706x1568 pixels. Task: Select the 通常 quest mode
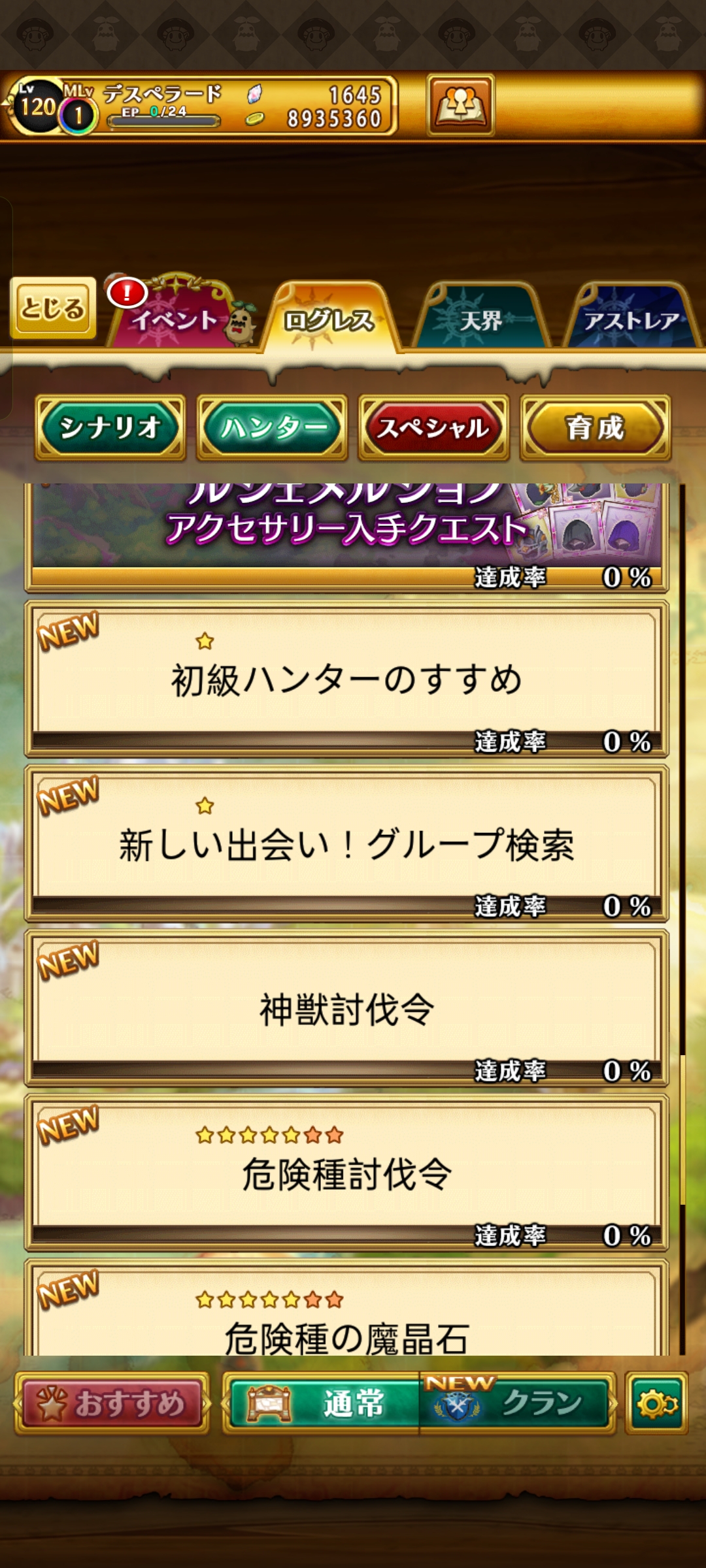(x=322, y=1403)
